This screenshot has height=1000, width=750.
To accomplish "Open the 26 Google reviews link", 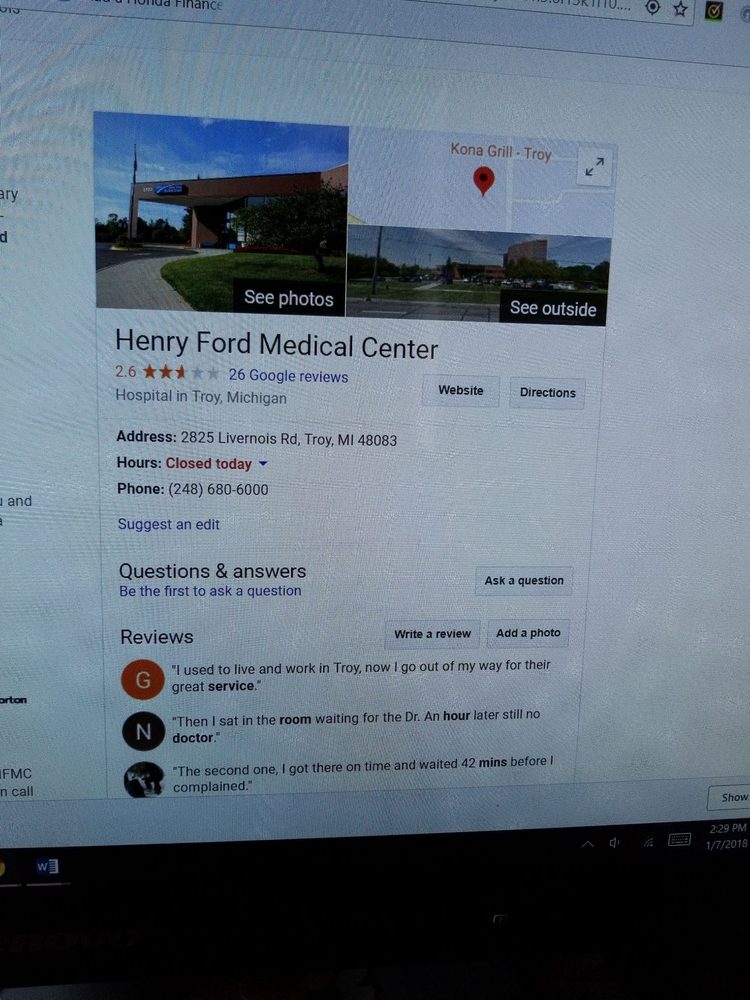I will point(286,376).
